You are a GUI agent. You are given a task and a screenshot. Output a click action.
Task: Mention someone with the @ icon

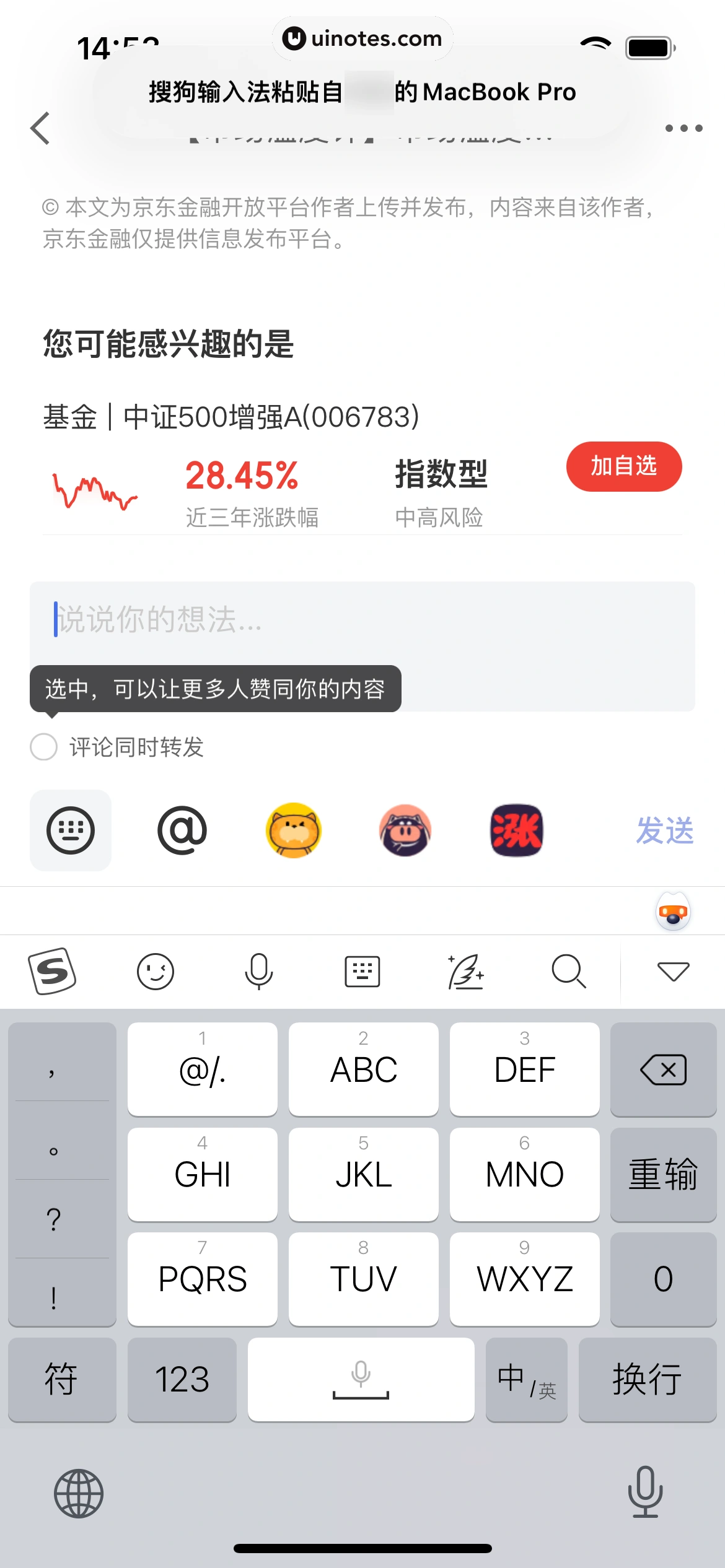tap(182, 830)
